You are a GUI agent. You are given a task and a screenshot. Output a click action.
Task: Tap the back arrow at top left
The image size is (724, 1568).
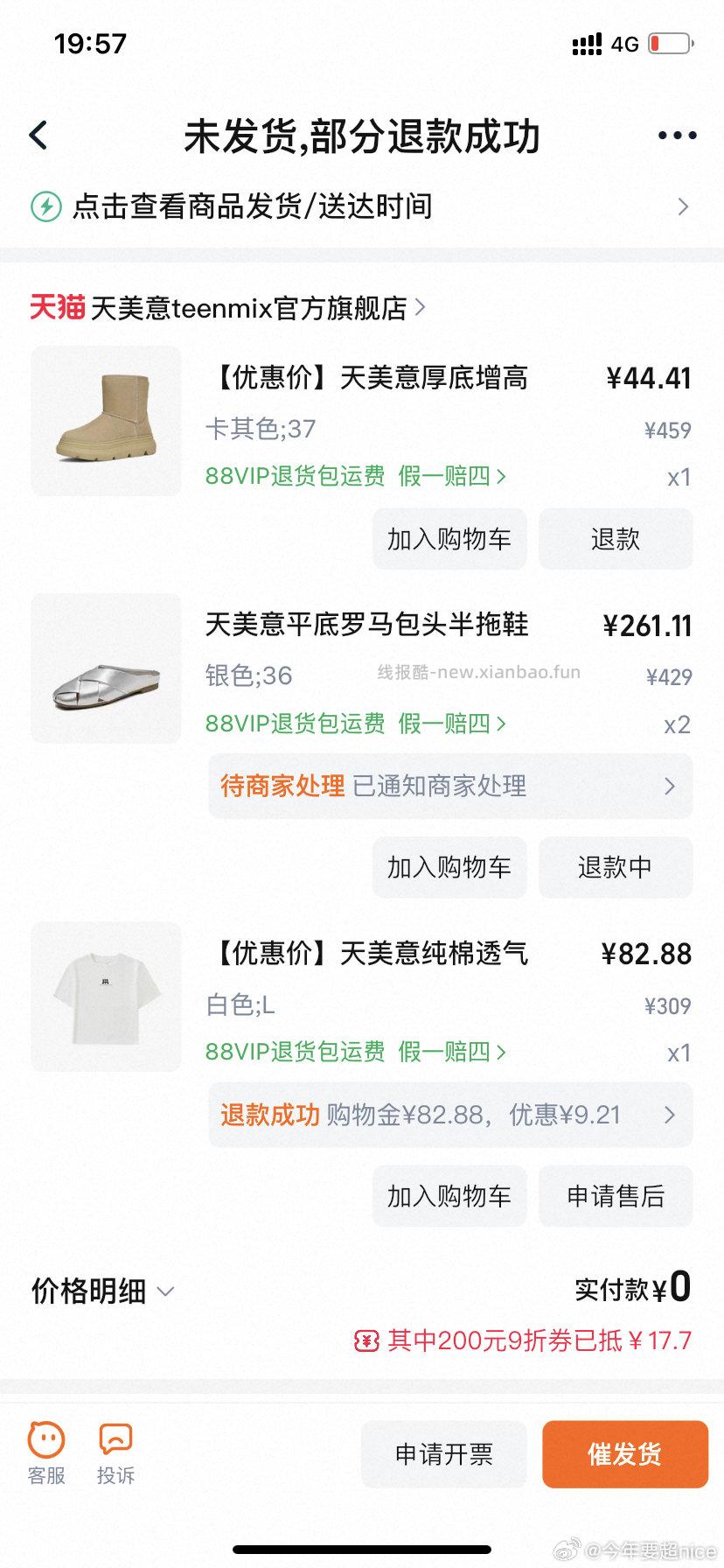pyautogui.click(x=37, y=135)
